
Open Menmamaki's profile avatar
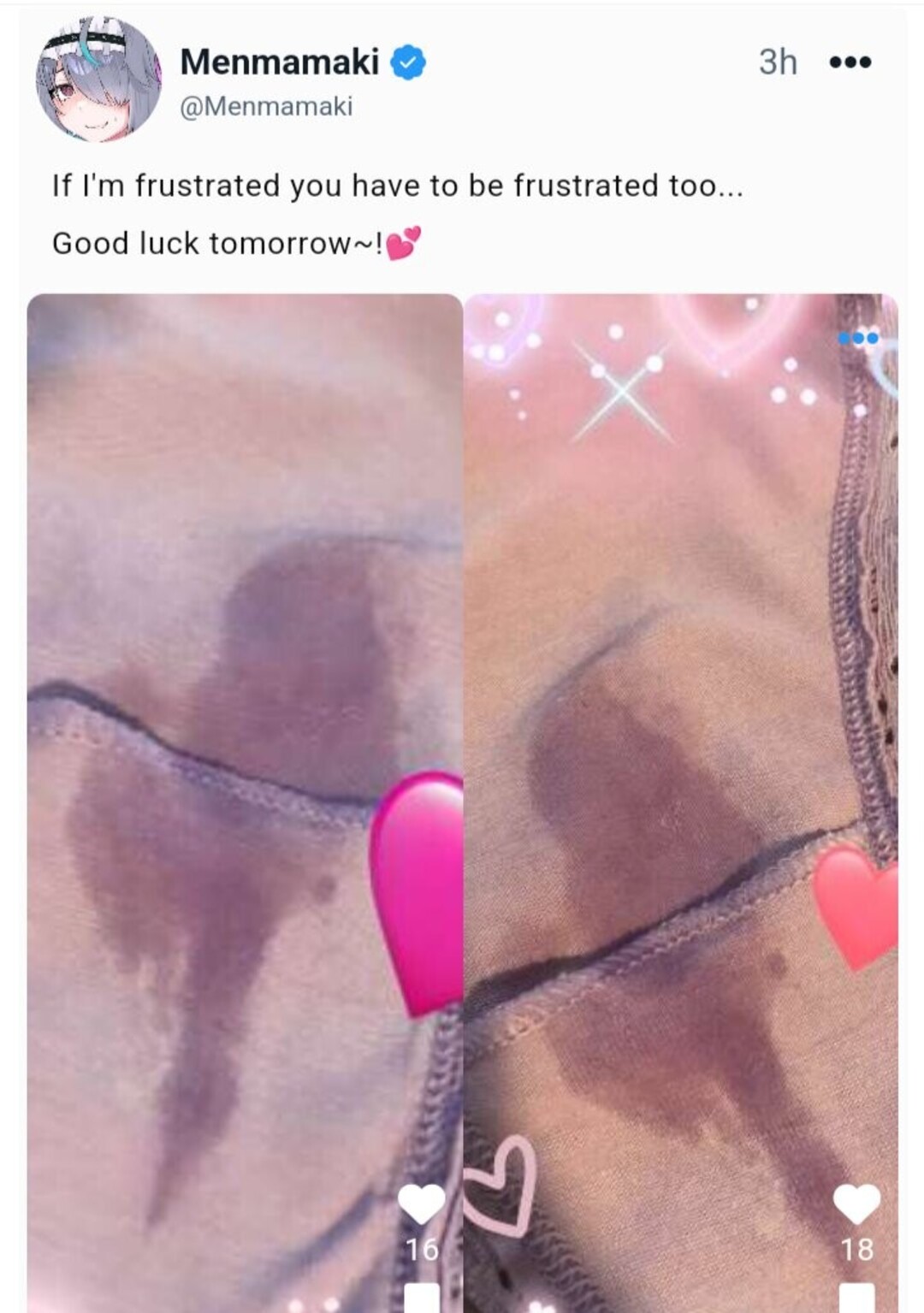click(98, 77)
